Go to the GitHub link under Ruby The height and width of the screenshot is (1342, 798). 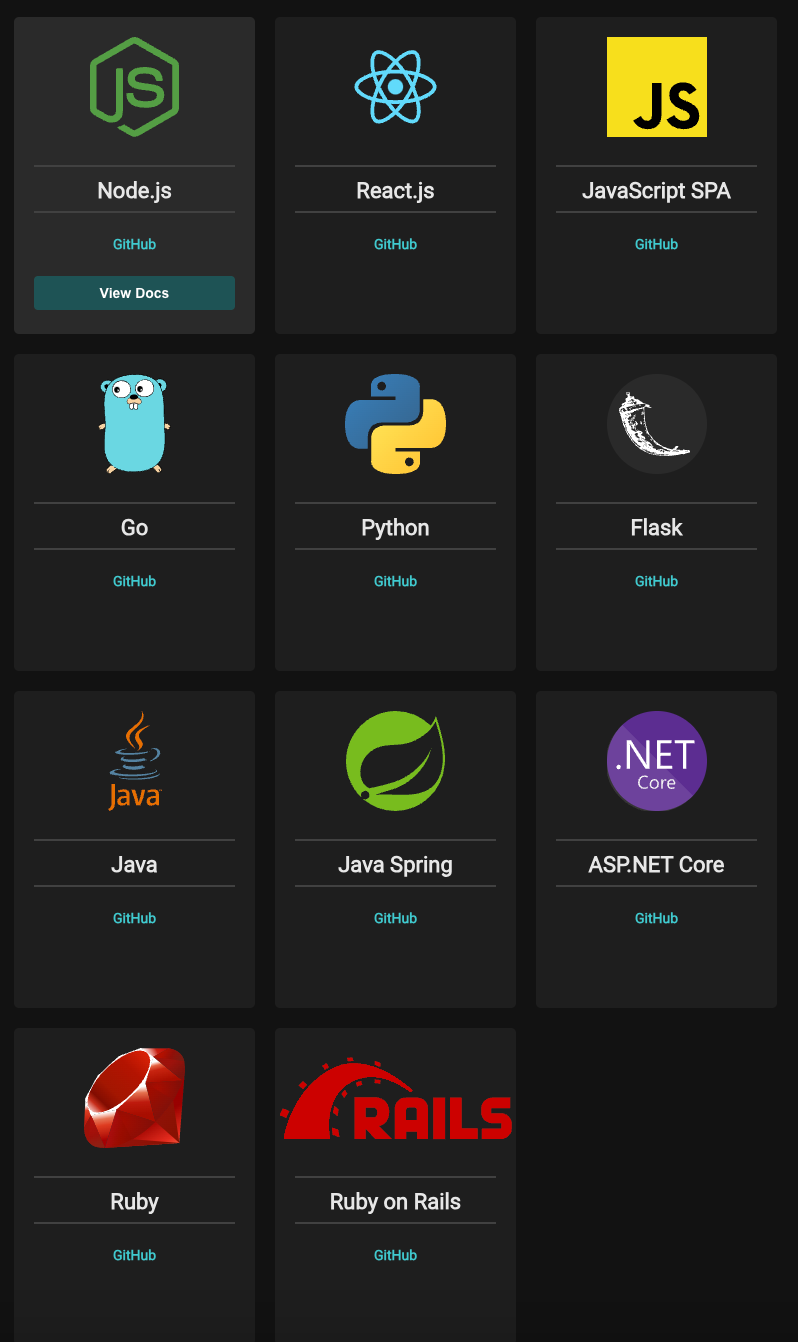point(134,1255)
